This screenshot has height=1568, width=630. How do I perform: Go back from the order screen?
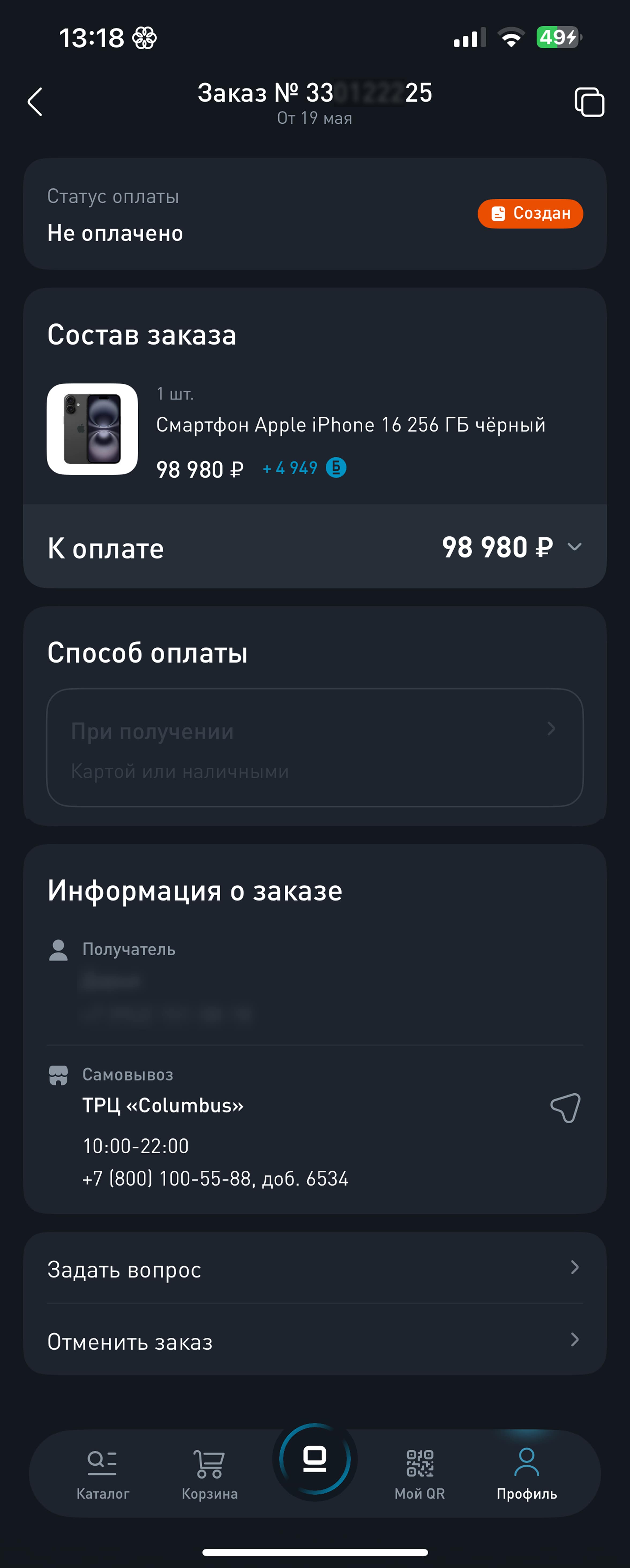tap(35, 102)
